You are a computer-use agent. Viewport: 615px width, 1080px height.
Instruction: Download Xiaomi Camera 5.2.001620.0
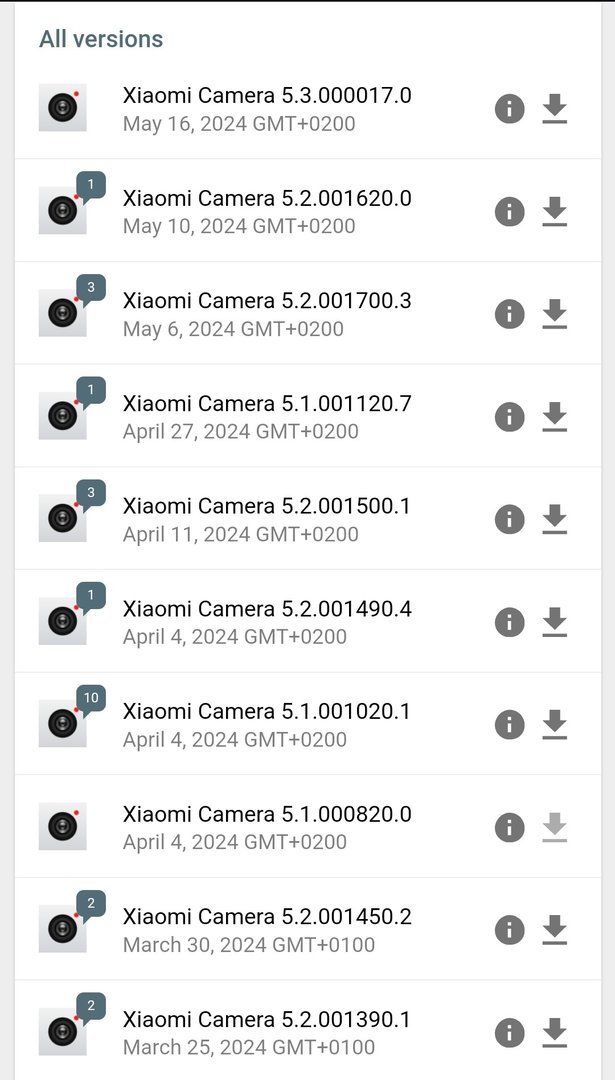pyautogui.click(x=554, y=211)
